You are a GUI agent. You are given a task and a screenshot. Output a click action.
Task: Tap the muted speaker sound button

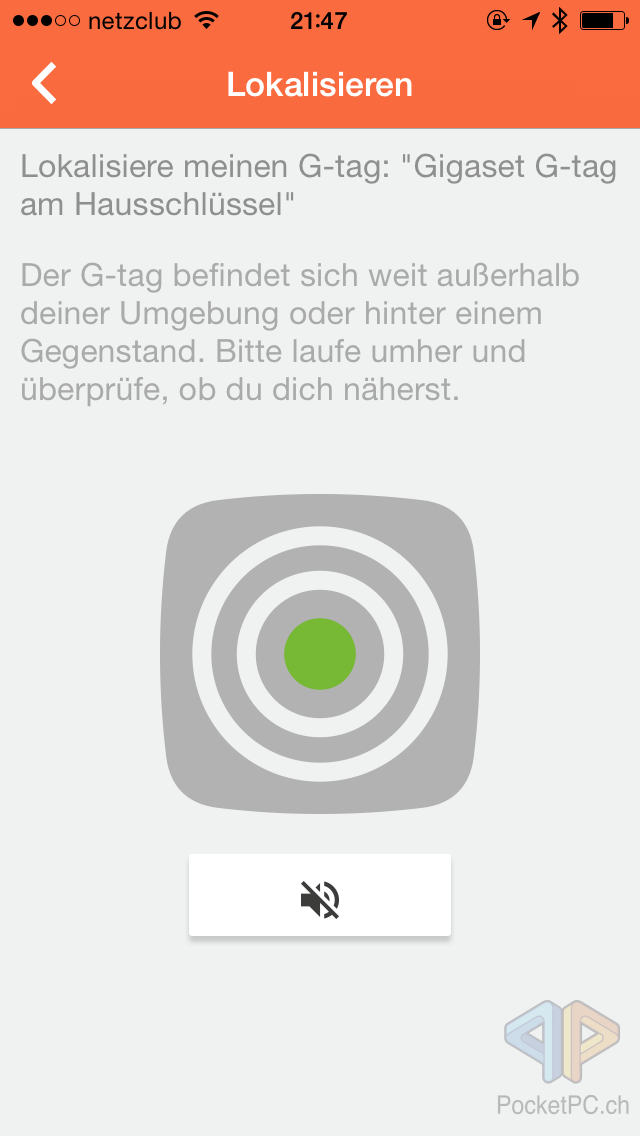(x=320, y=896)
